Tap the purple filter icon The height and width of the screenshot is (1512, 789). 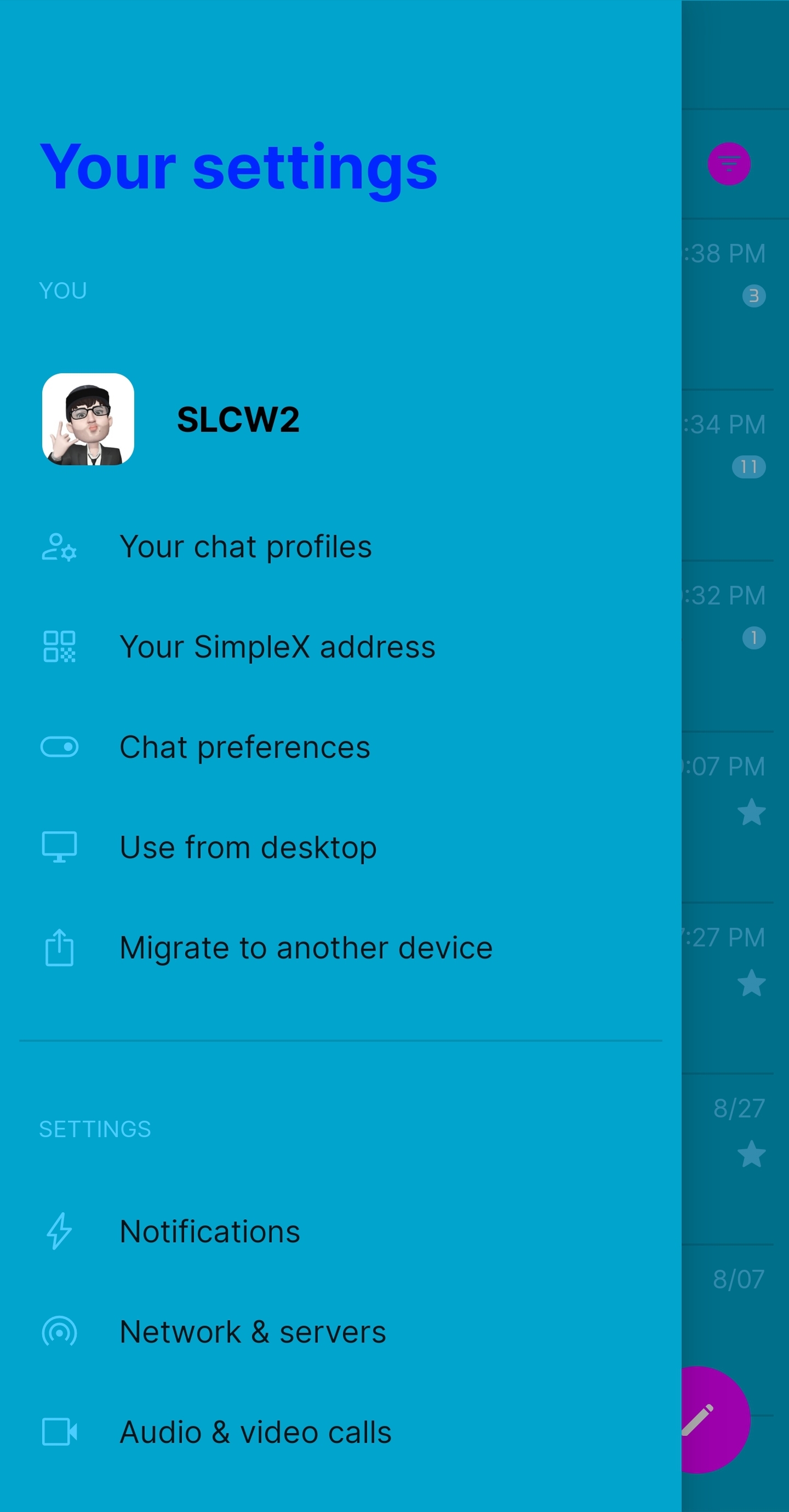tap(729, 164)
